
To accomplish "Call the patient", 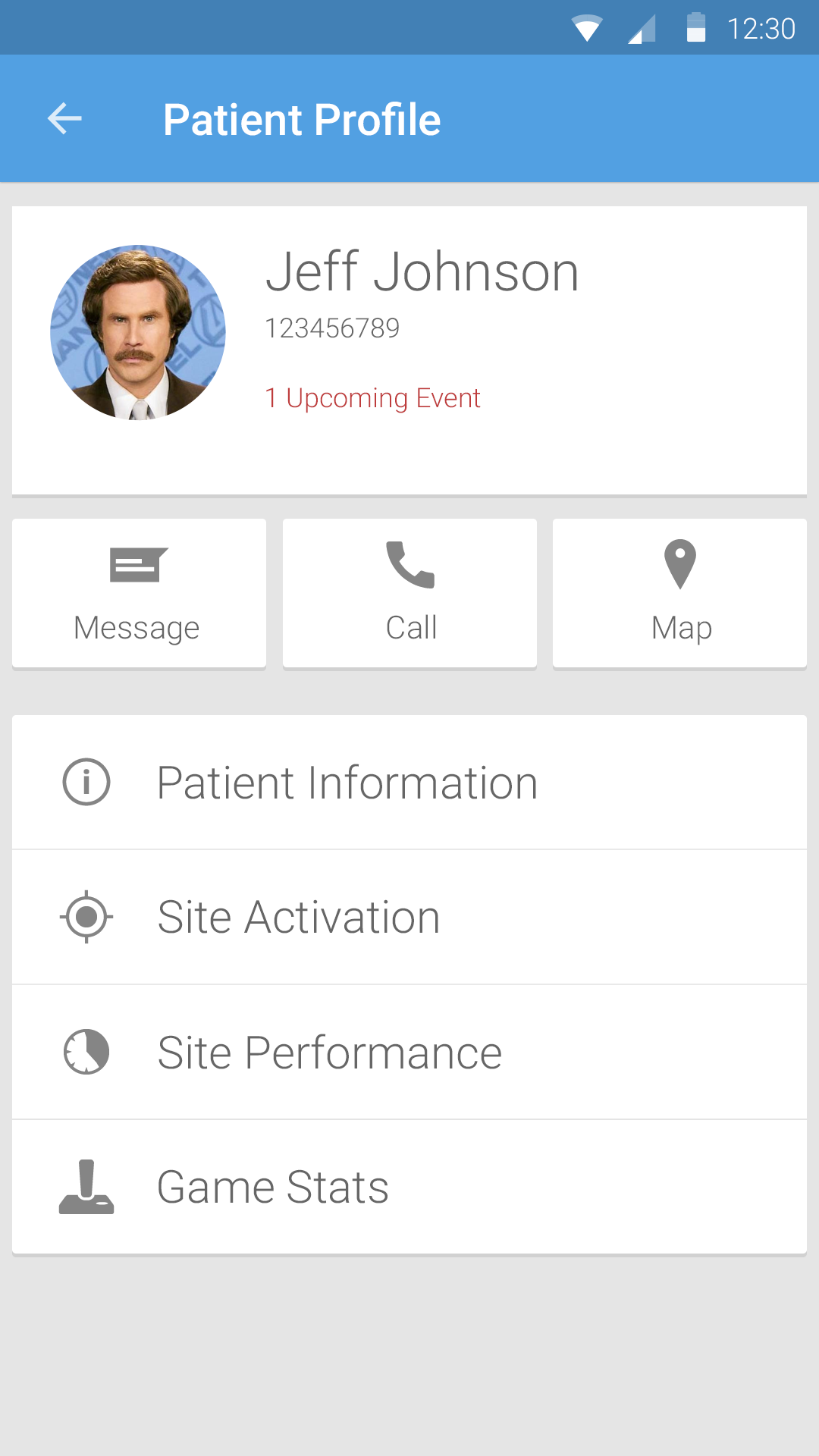I will tap(409, 593).
